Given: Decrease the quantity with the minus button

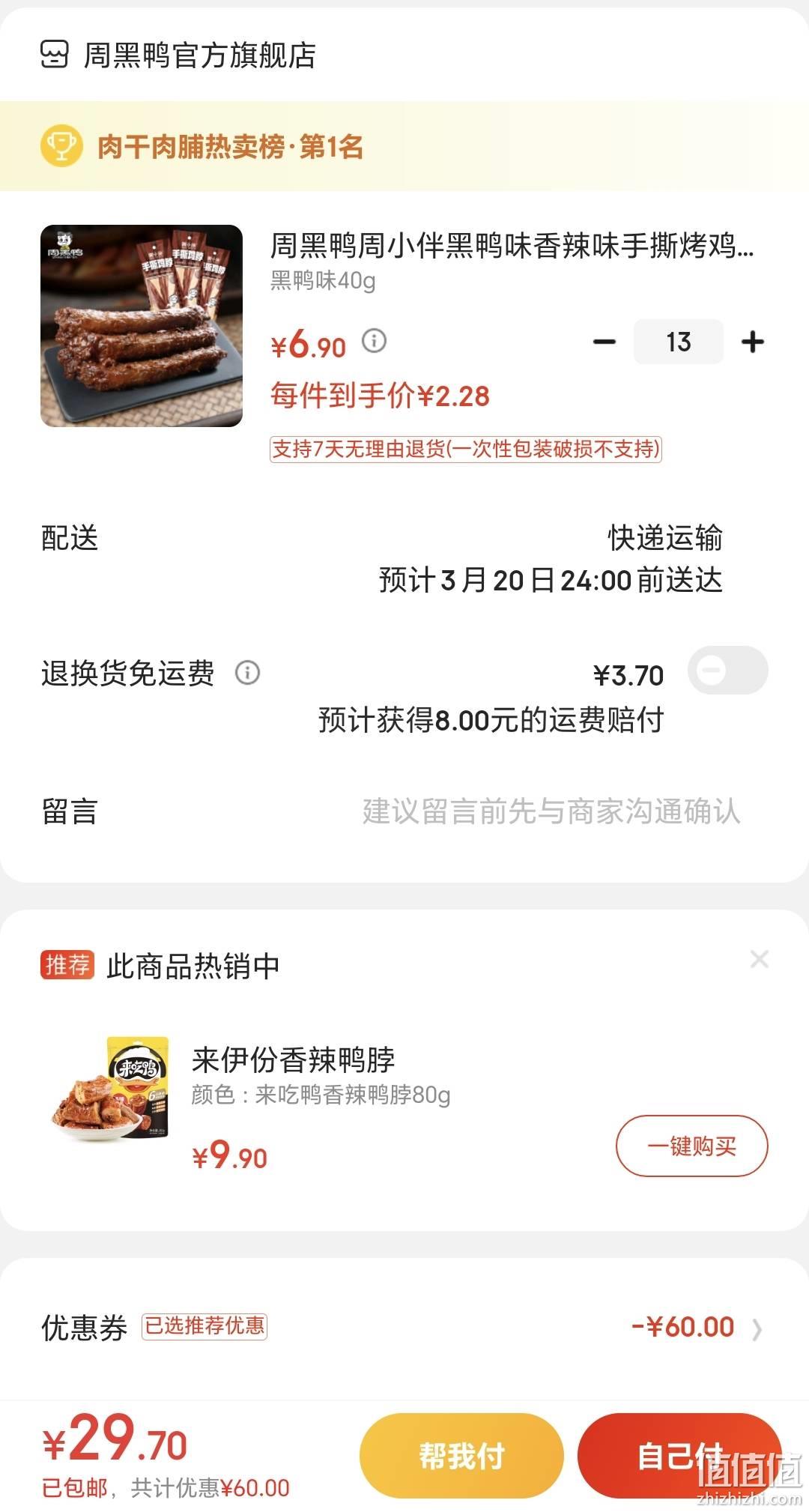Looking at the screenshot, I should pyautogui.click(x=604, y=342).
